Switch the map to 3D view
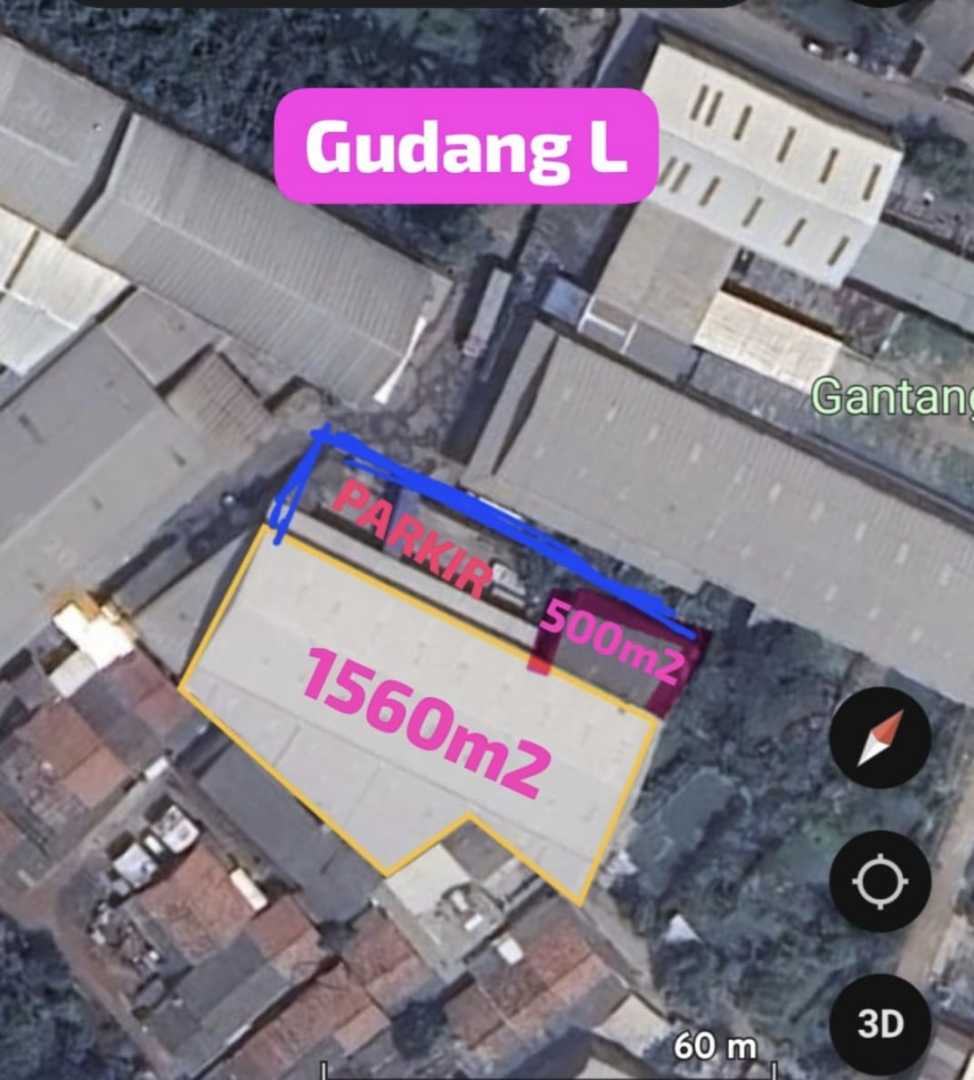Image resolution: width=974 pixels, height=1080 pixels. coord(880,1024)
